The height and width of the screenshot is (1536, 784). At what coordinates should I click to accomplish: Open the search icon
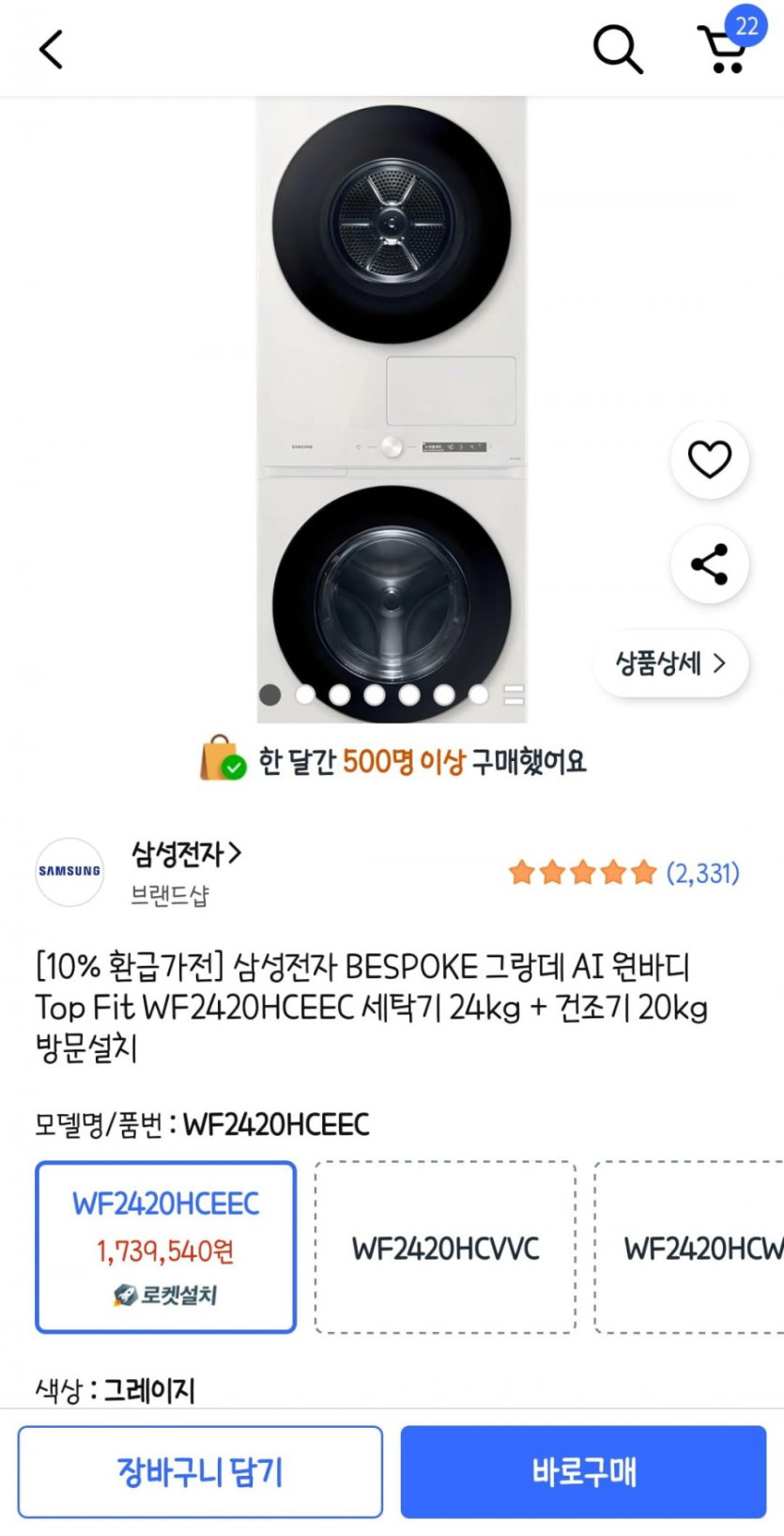[617, 49]
